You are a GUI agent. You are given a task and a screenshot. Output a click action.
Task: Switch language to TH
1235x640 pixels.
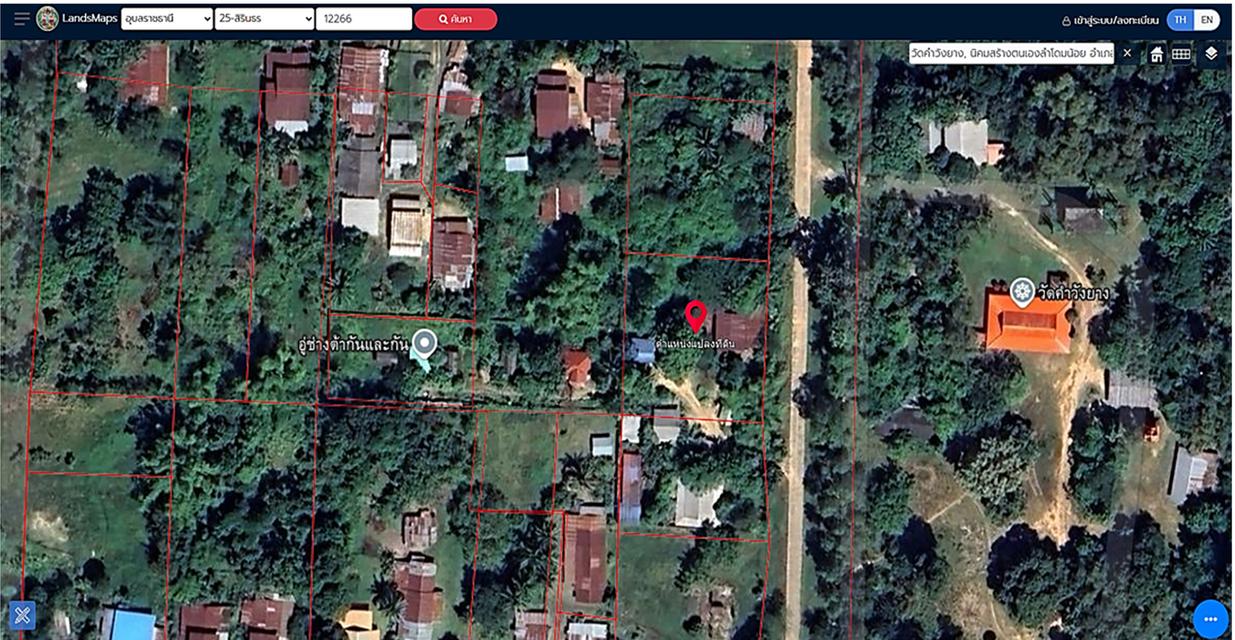pos(1181,20)
